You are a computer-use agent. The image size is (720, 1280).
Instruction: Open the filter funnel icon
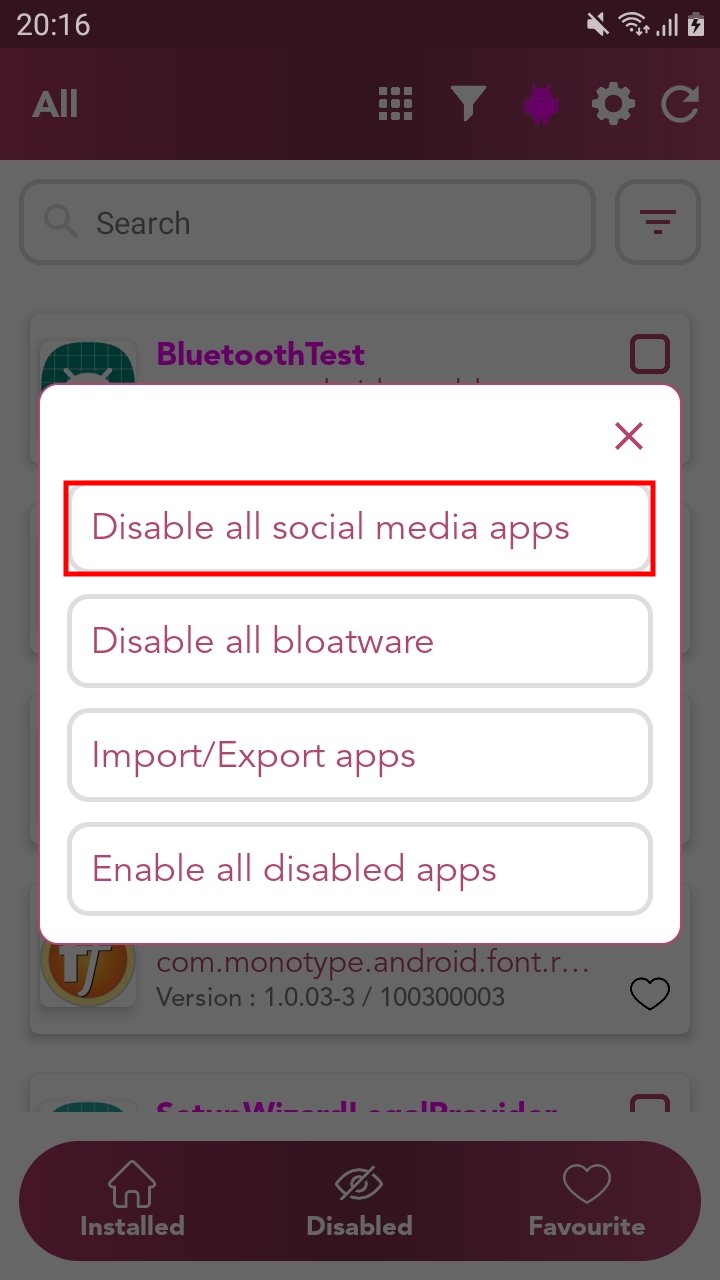click(x=468, y=104)
